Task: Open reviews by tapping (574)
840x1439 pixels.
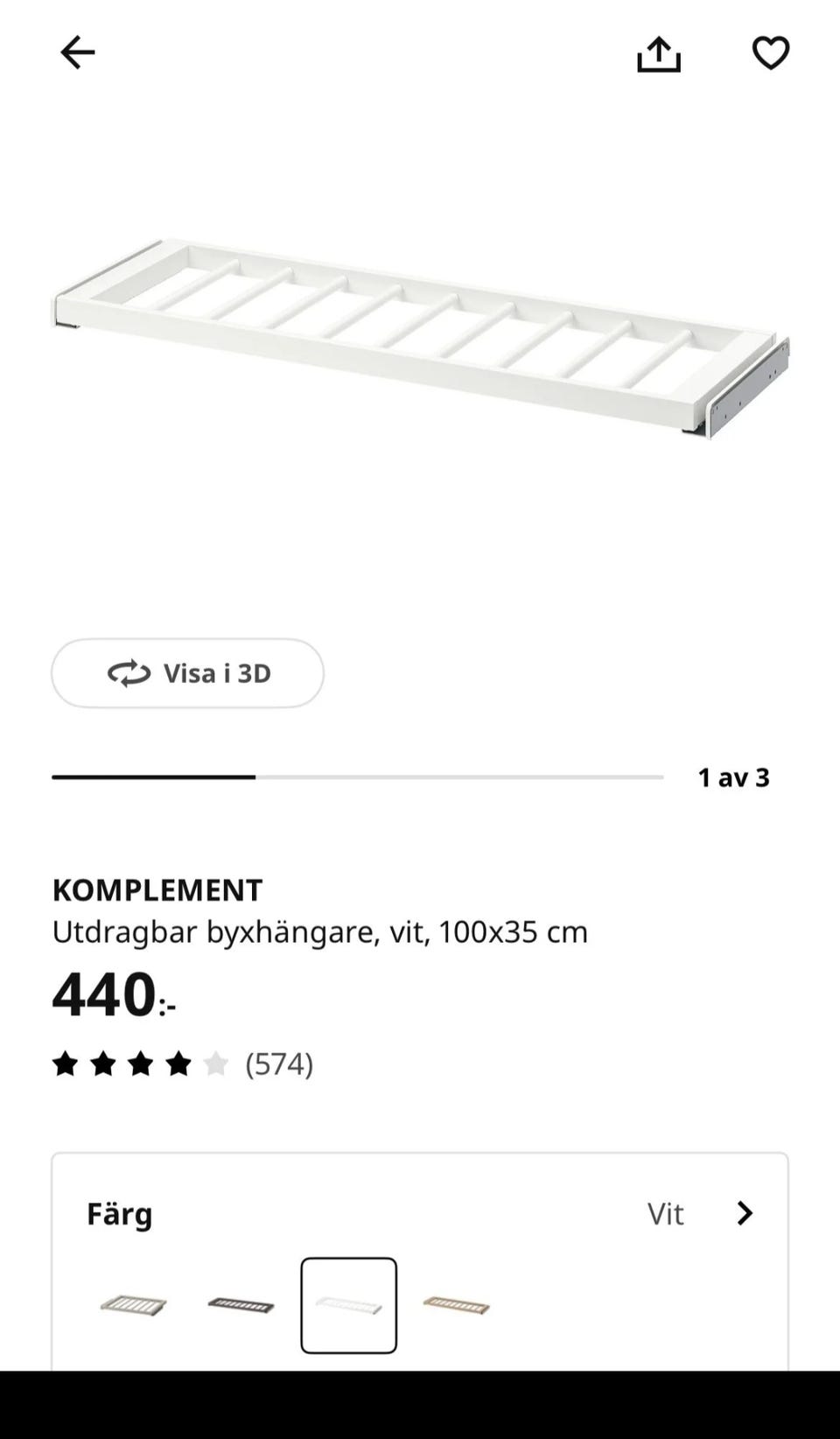Action: [280, 1064]
